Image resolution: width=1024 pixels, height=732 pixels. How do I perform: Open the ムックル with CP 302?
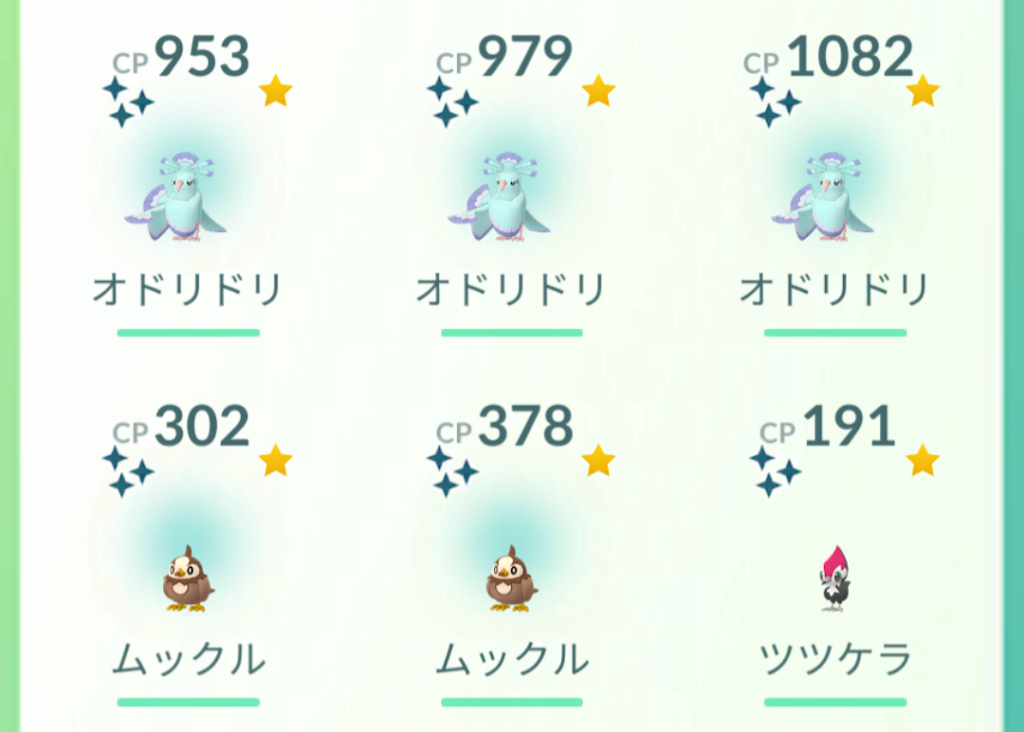coord(187,578)
